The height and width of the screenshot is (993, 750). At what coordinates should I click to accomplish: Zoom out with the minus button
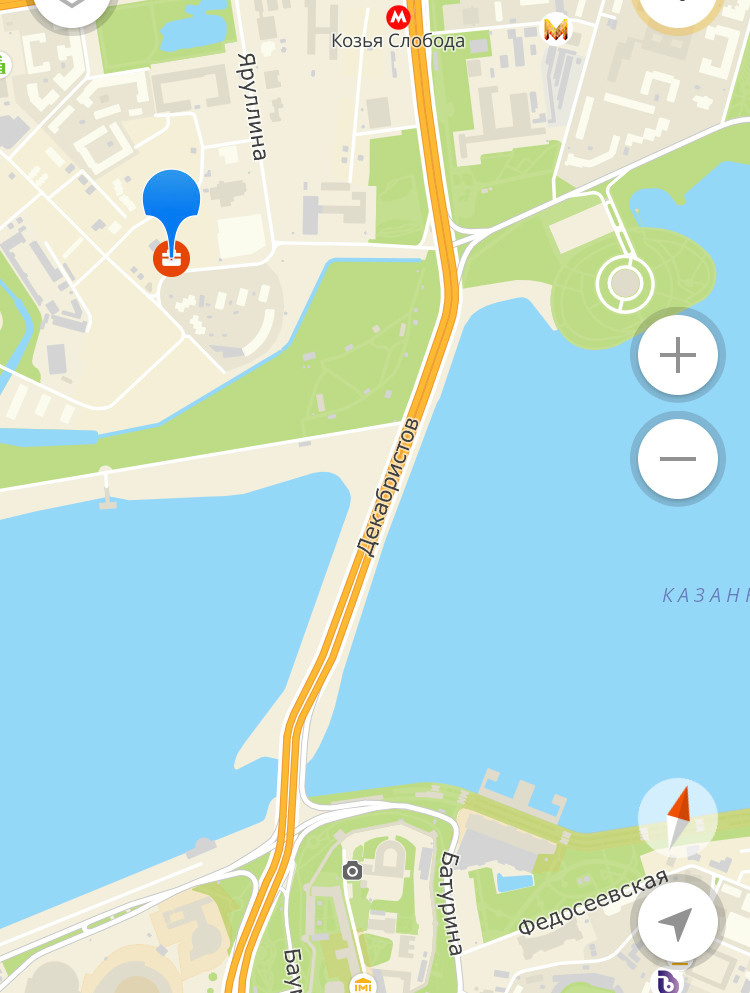pos(678,459)
